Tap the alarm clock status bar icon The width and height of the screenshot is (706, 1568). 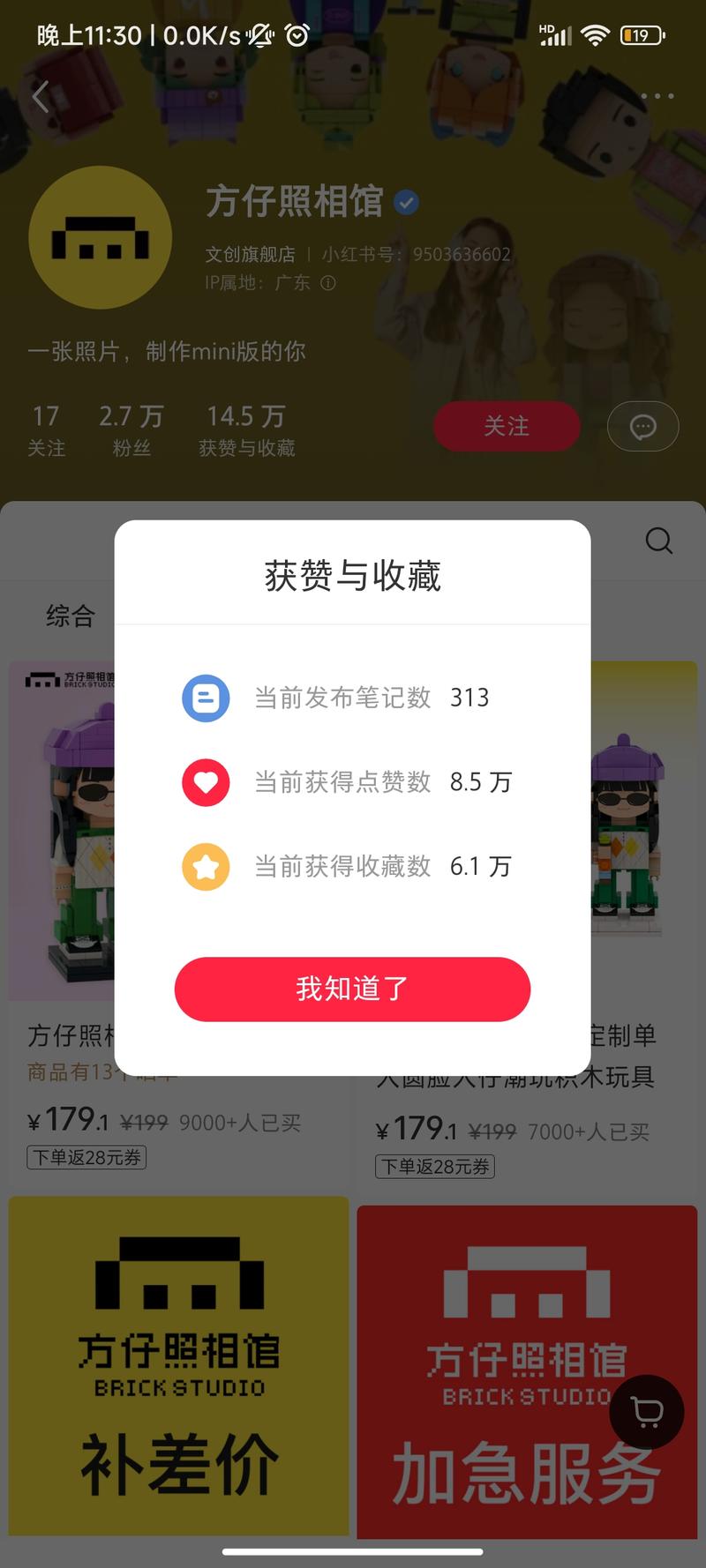click(x=296, y=35)
